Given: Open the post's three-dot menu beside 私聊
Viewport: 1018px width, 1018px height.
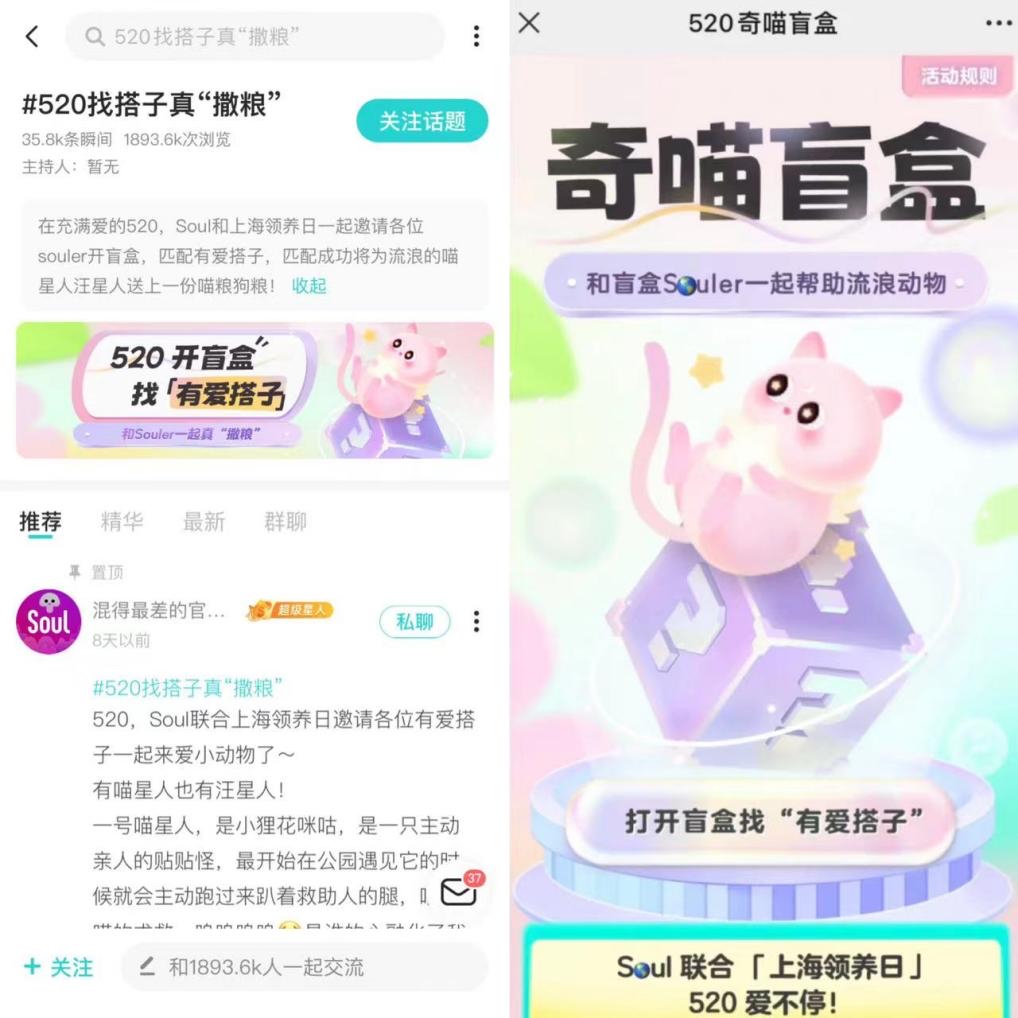Looking at the screenshot, I should (x=476, y=621).
